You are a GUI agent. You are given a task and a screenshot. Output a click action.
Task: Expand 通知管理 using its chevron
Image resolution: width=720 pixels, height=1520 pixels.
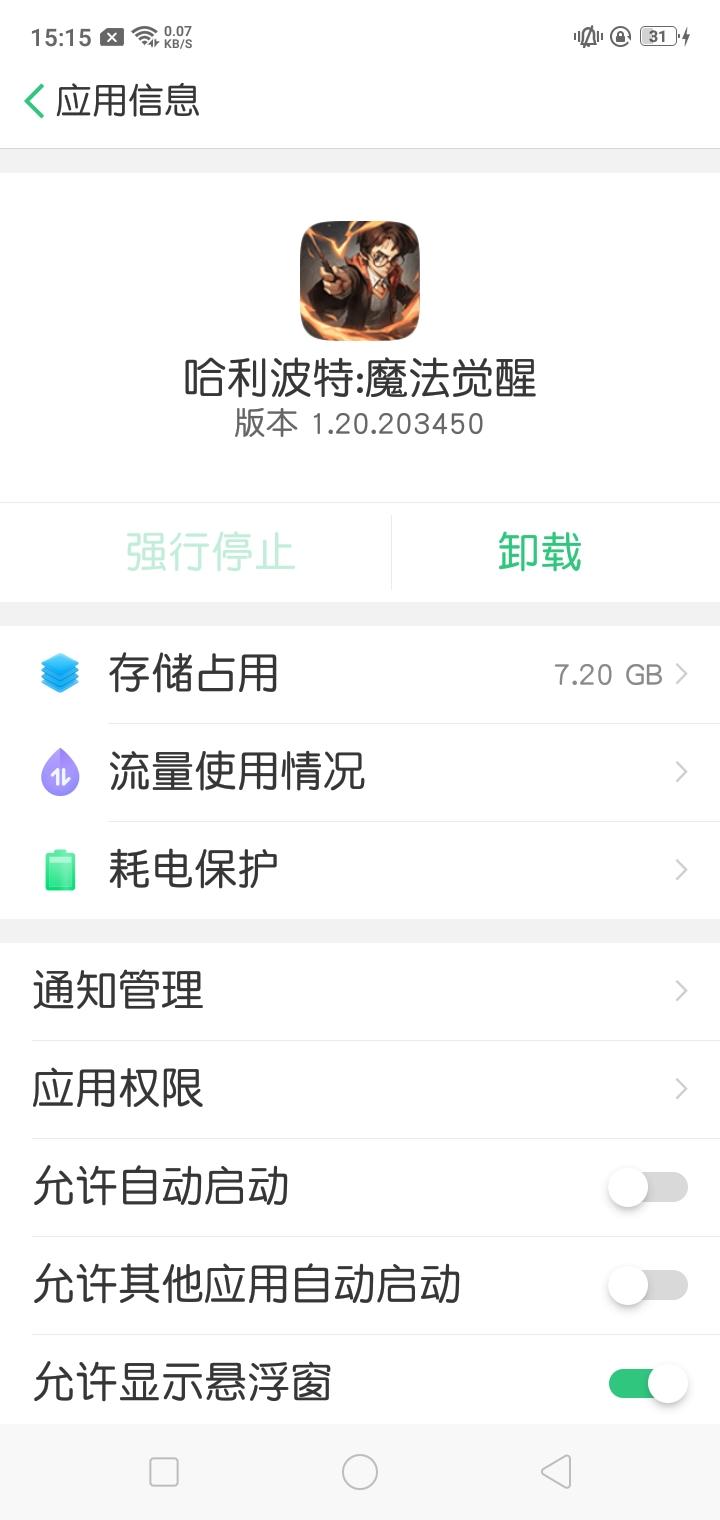click(x=681, y=989)
